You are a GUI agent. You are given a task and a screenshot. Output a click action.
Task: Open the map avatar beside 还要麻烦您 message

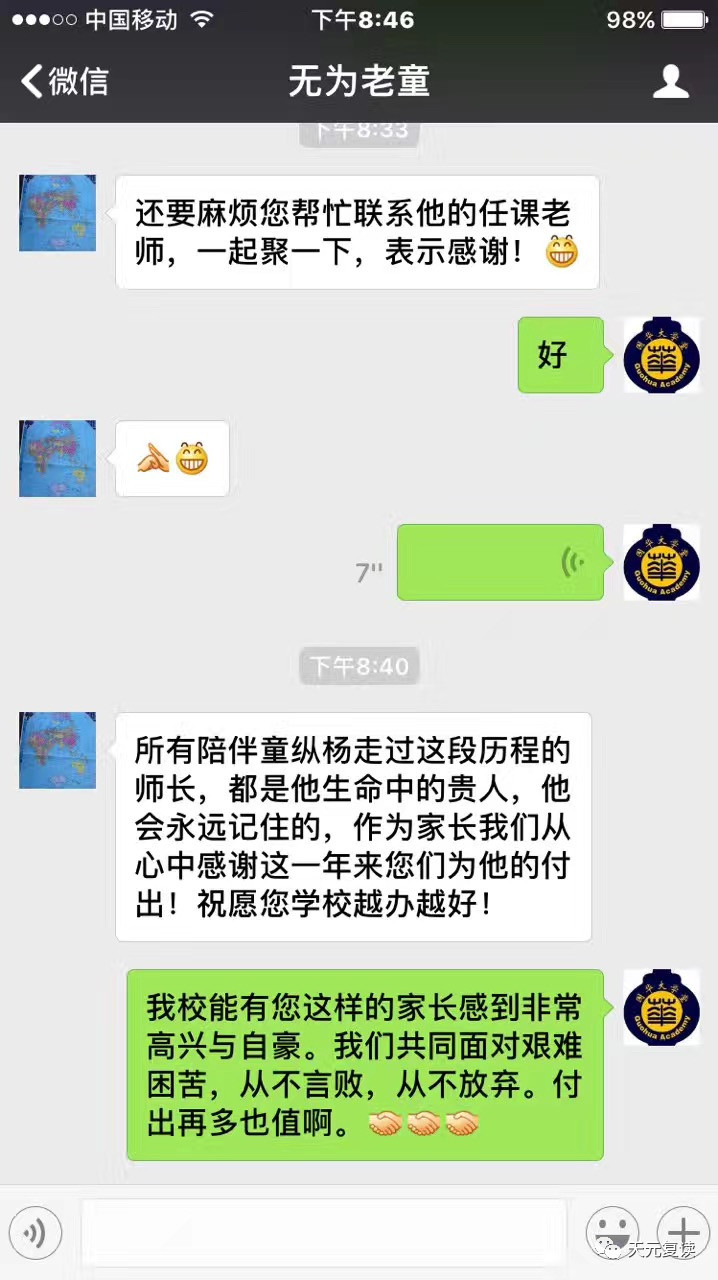[57, 212]
